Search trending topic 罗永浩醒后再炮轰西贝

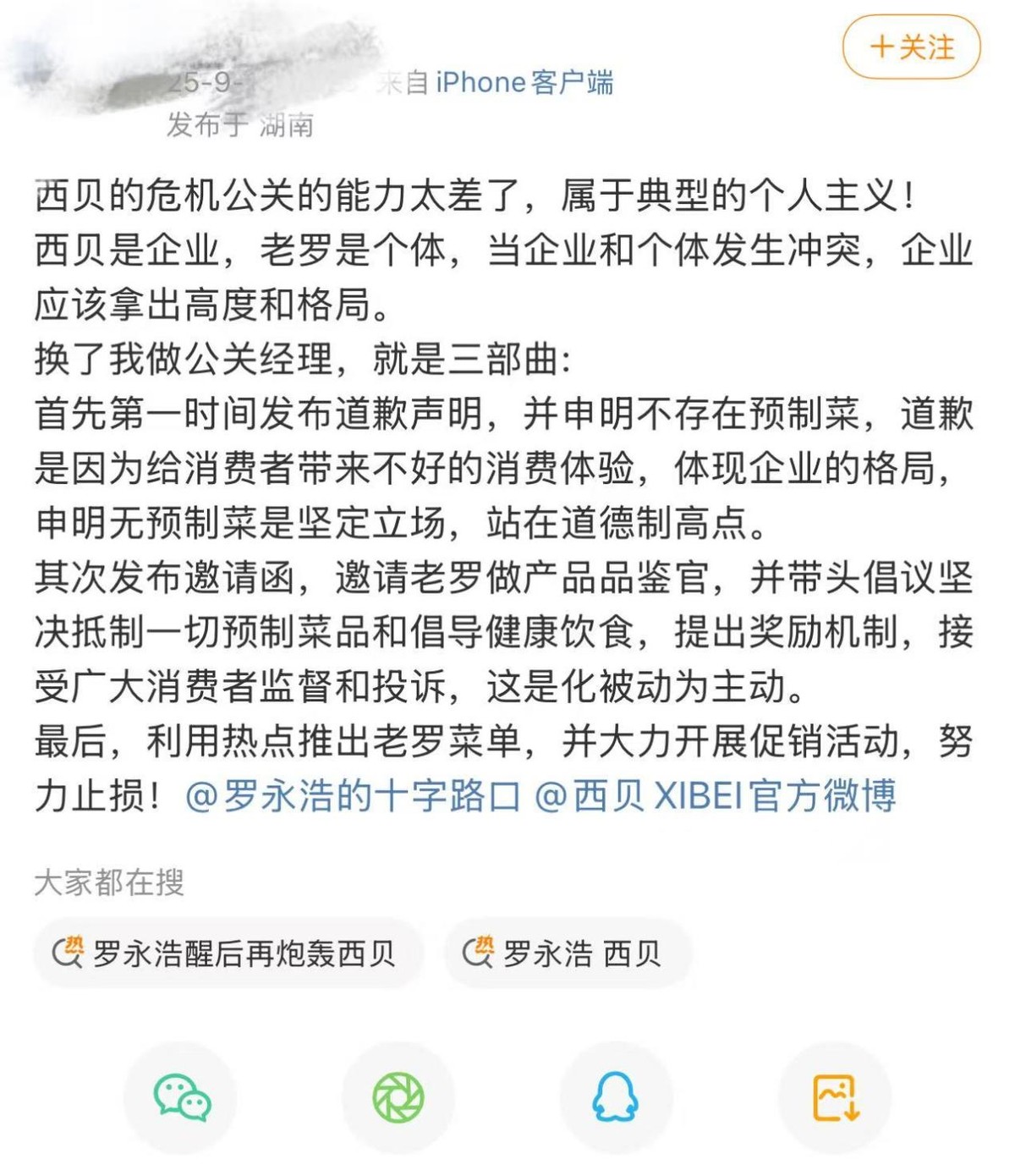(228, 953)
